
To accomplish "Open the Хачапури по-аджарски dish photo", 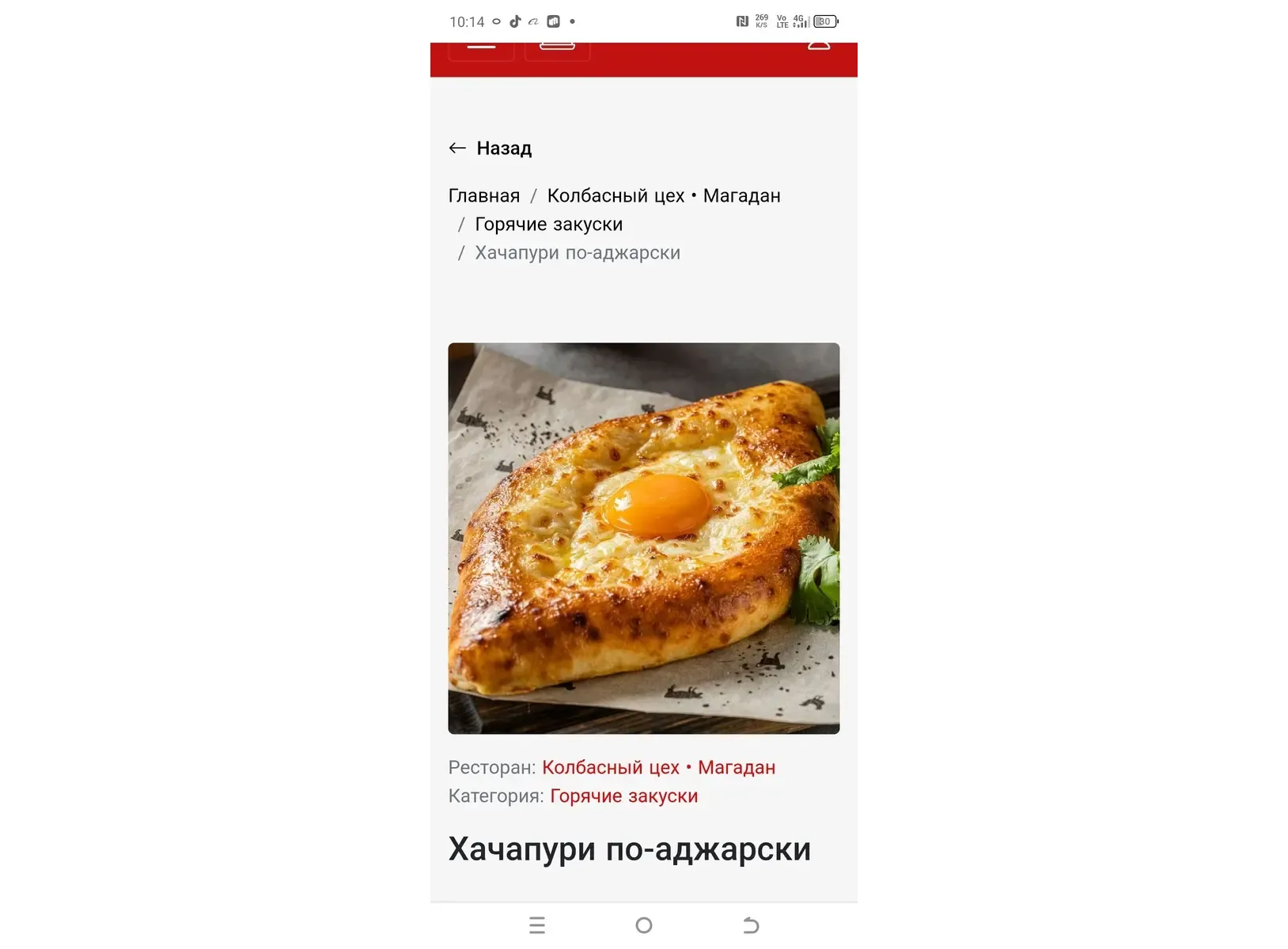I will tap(643, 538).
